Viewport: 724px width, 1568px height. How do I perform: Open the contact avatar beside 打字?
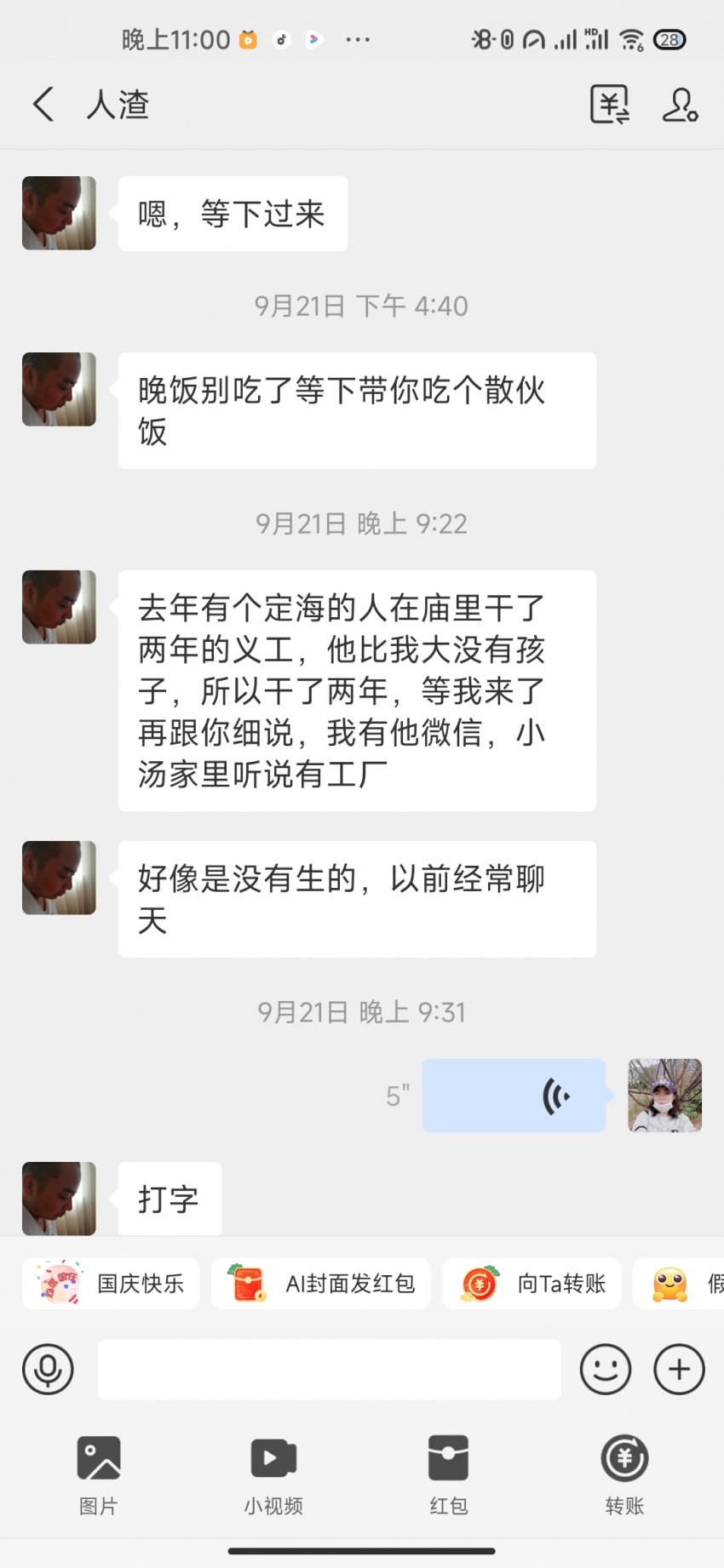[59, 1198]
